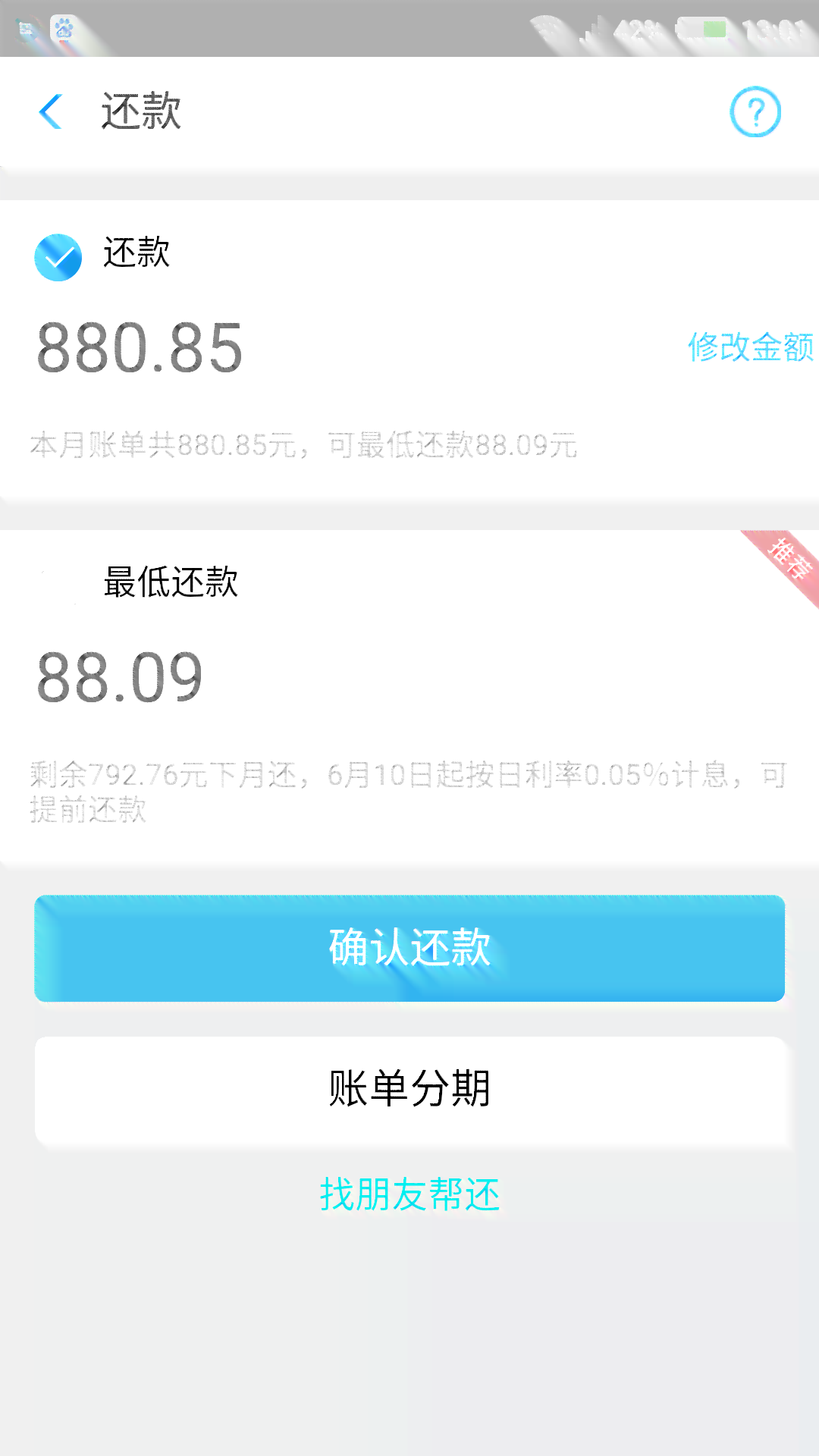The width and height of the screenshot is (819, 1456).
Task: Tap 找朋友帮还 link
Action: 409,1195
